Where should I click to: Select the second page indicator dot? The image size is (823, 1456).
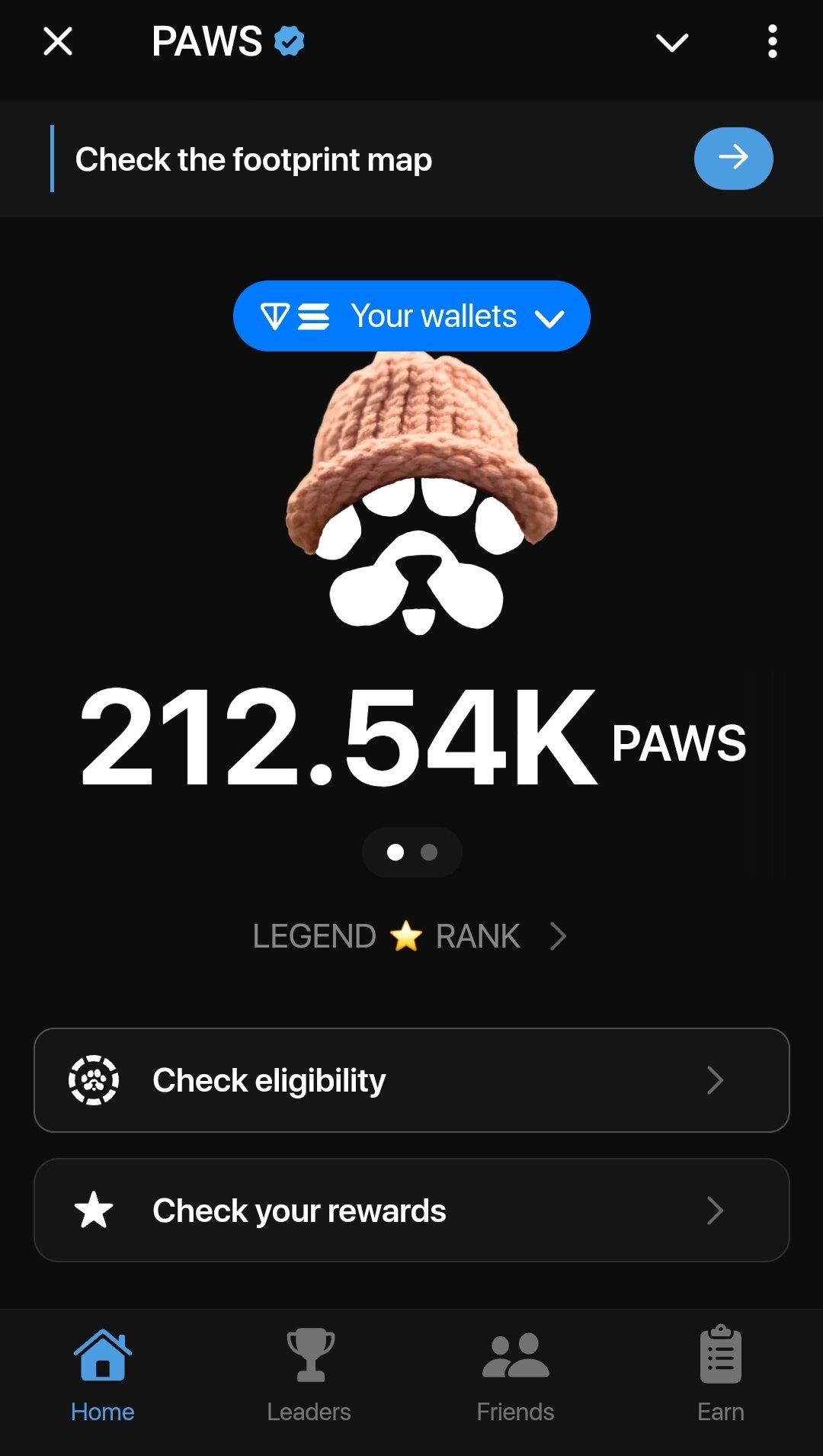point(429,852)
